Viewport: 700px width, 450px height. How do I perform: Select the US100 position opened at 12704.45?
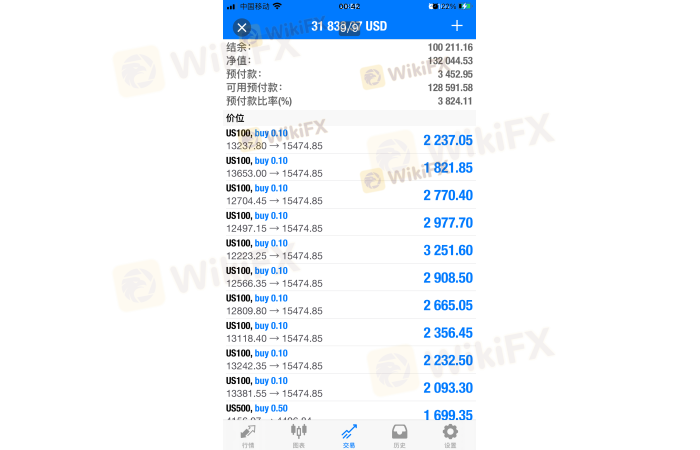[x=349, y=194]
